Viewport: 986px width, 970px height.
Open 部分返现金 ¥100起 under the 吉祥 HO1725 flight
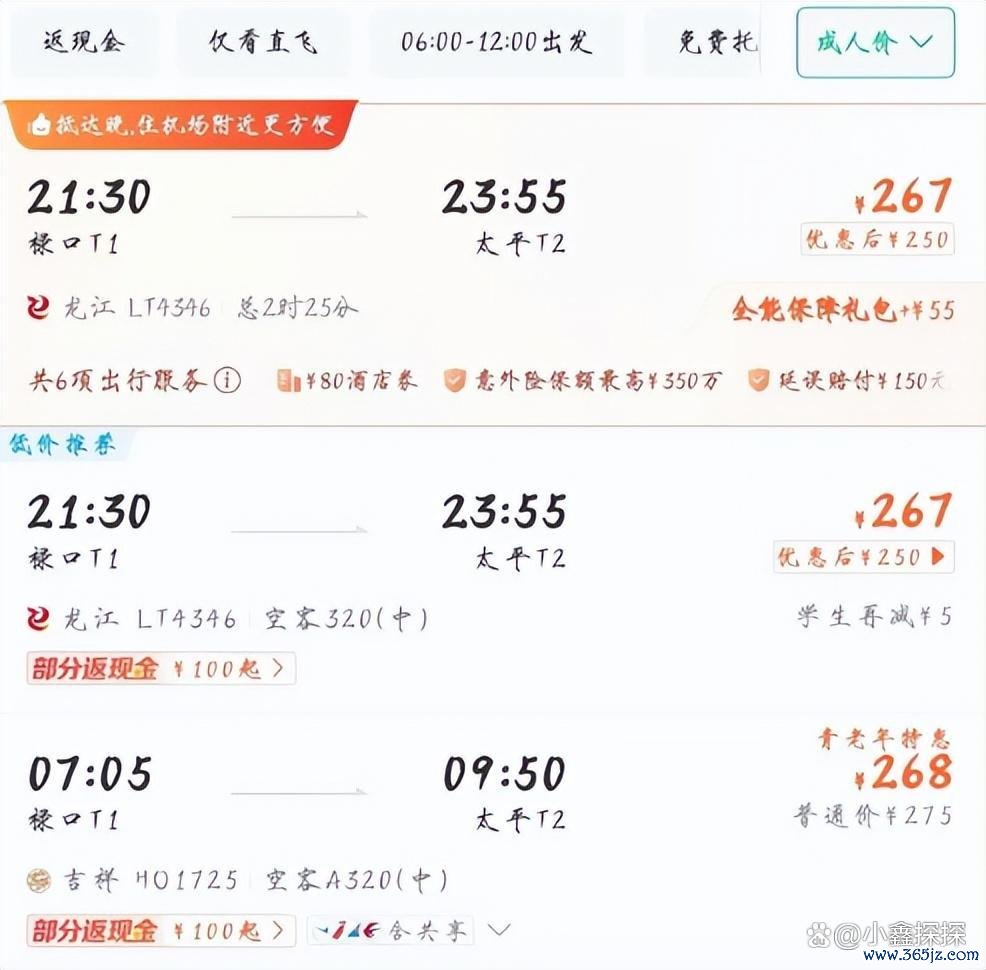(161, 930)
